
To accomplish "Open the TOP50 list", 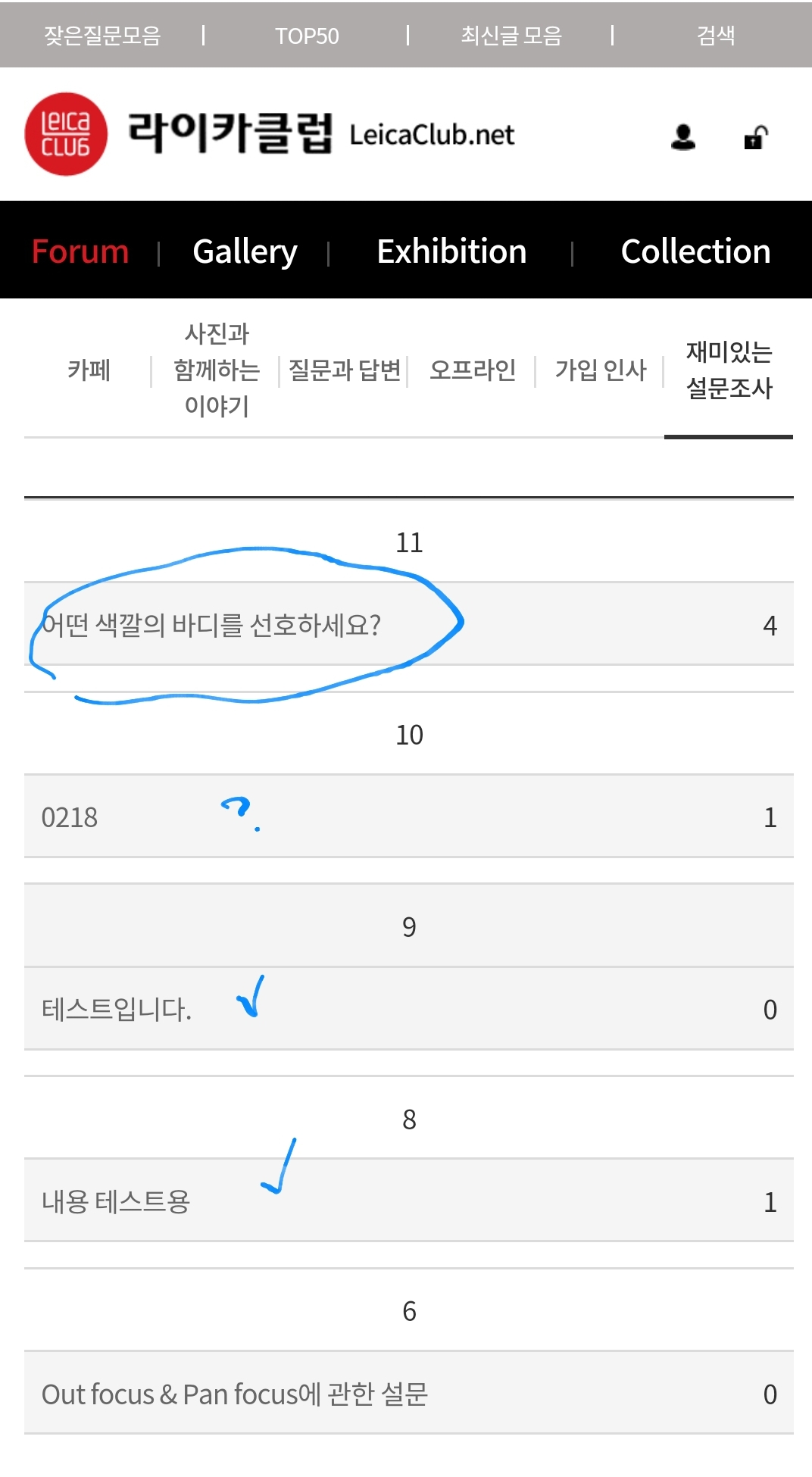I will coord(307,36).
